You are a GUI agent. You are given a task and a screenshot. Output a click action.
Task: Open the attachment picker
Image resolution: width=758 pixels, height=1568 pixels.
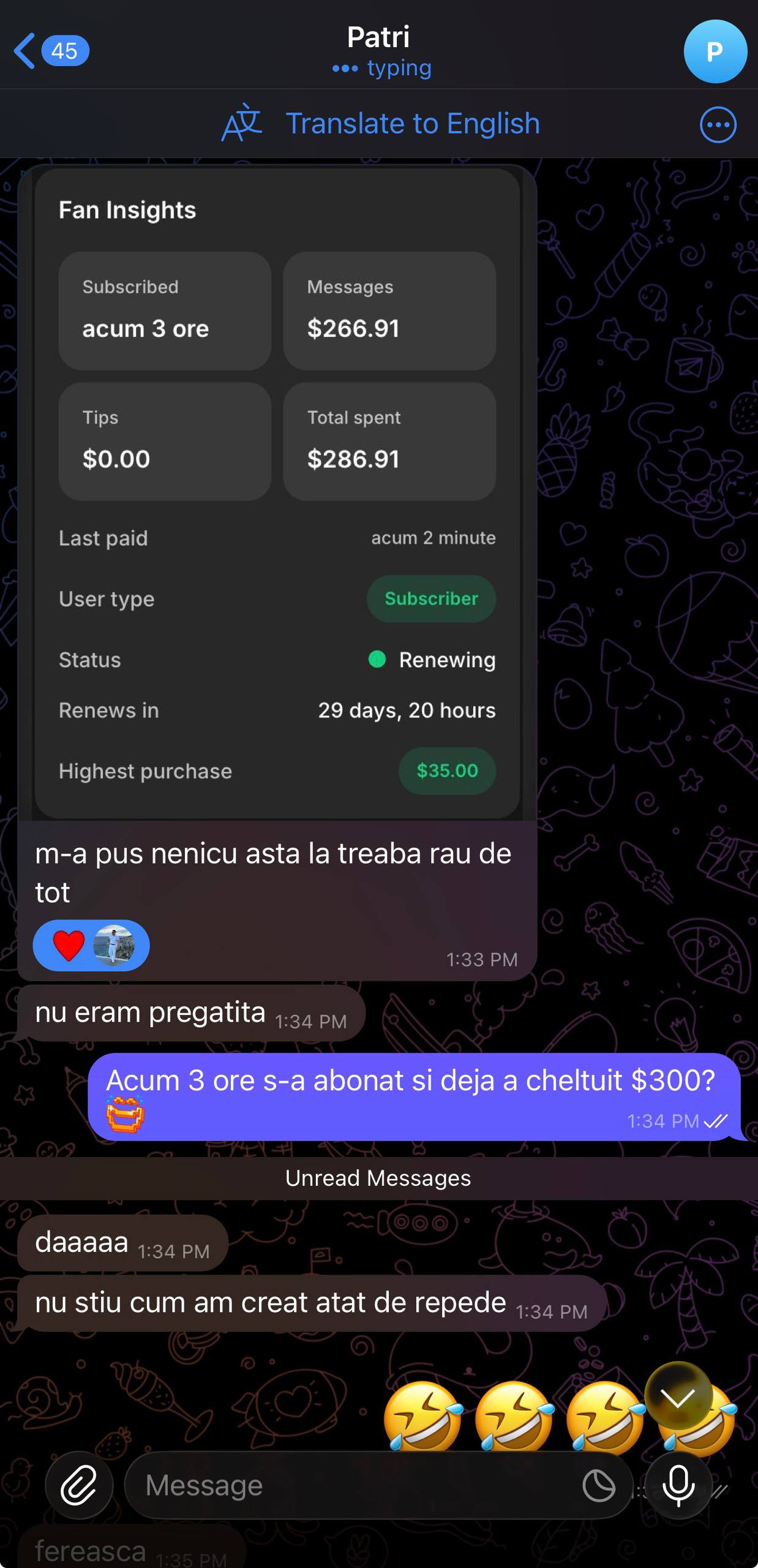click(x=80, y=1485)
